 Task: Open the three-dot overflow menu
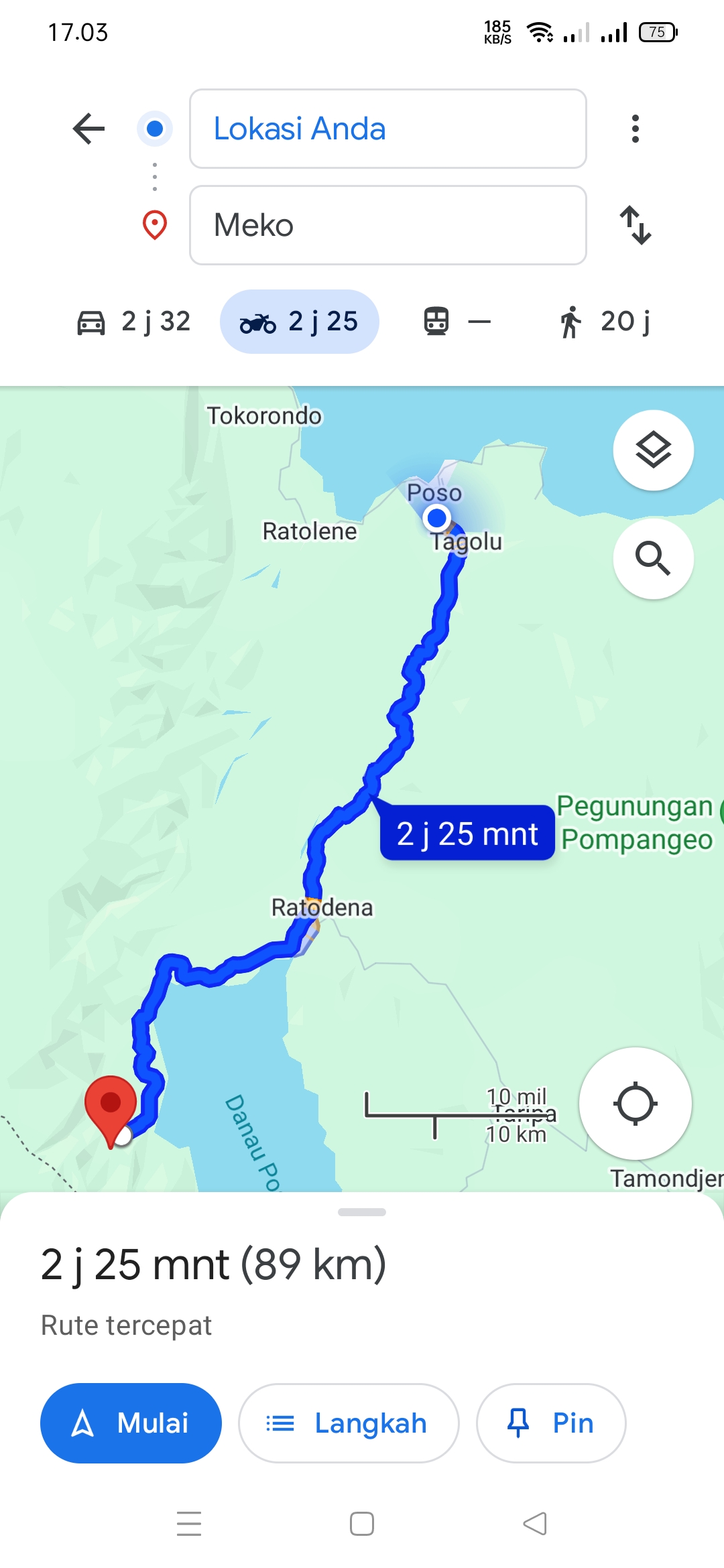tap(635, 129)
